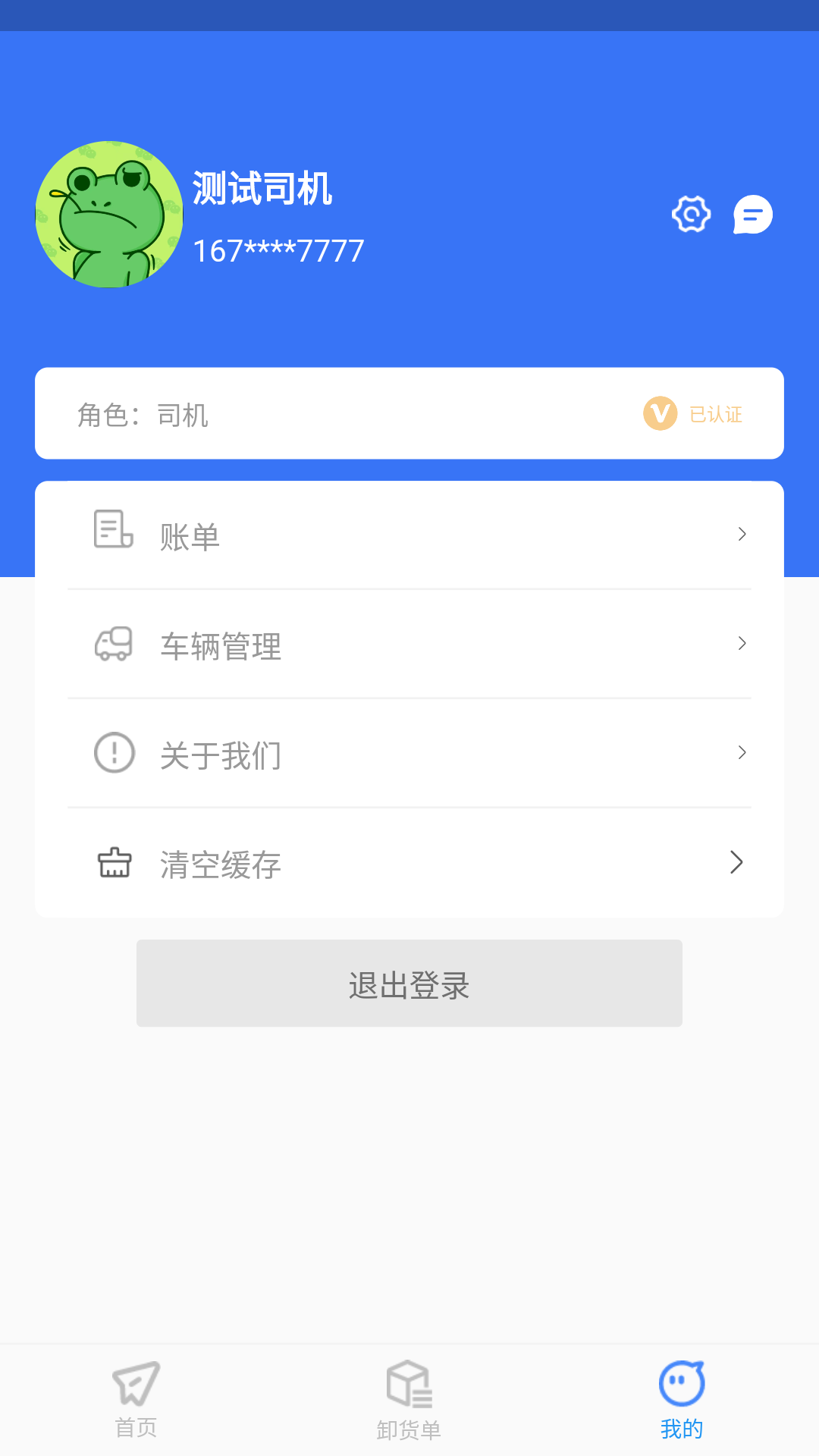
Task: Open the settings gear icon
Action: pyautogui.click(x=690, y=214)
